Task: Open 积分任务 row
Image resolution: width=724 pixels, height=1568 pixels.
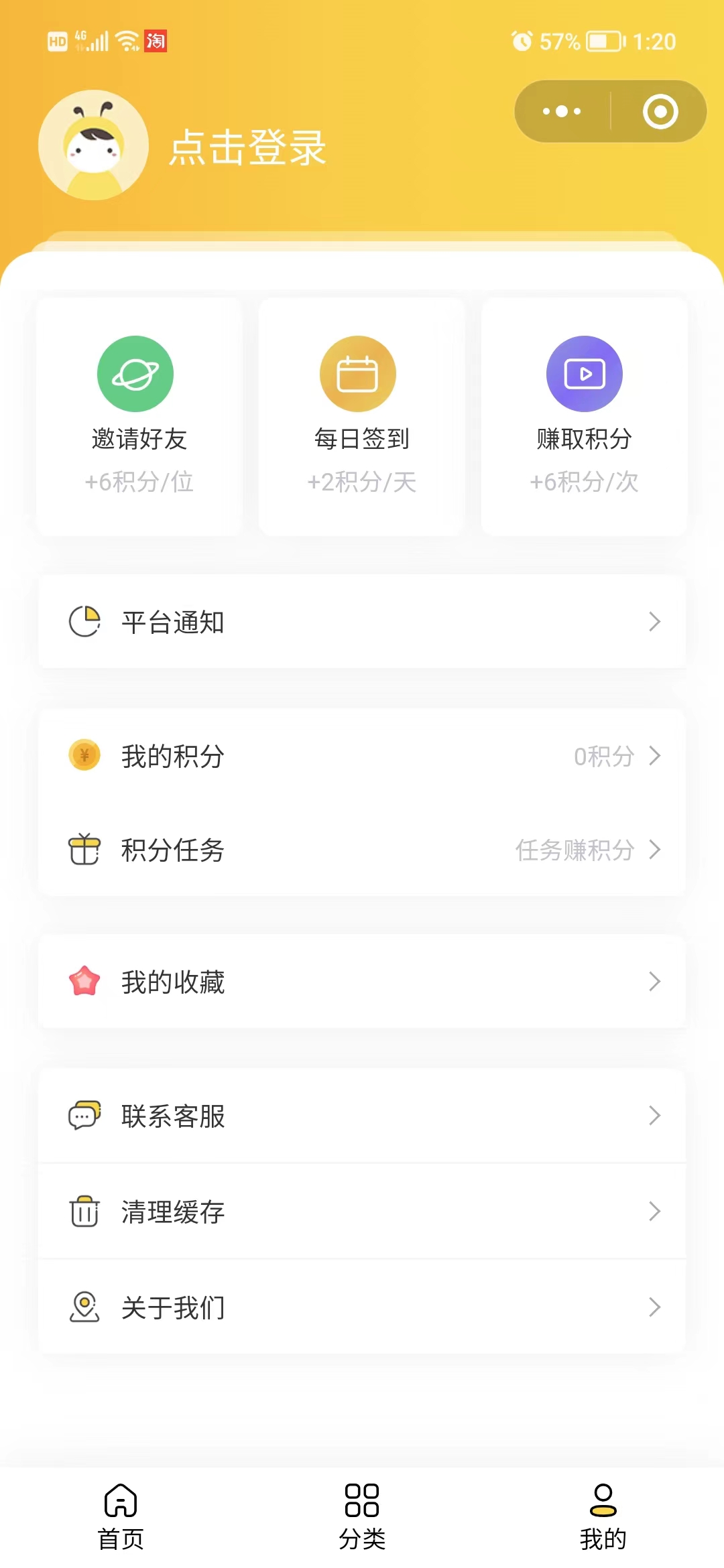Action: (x=362, y=850)
